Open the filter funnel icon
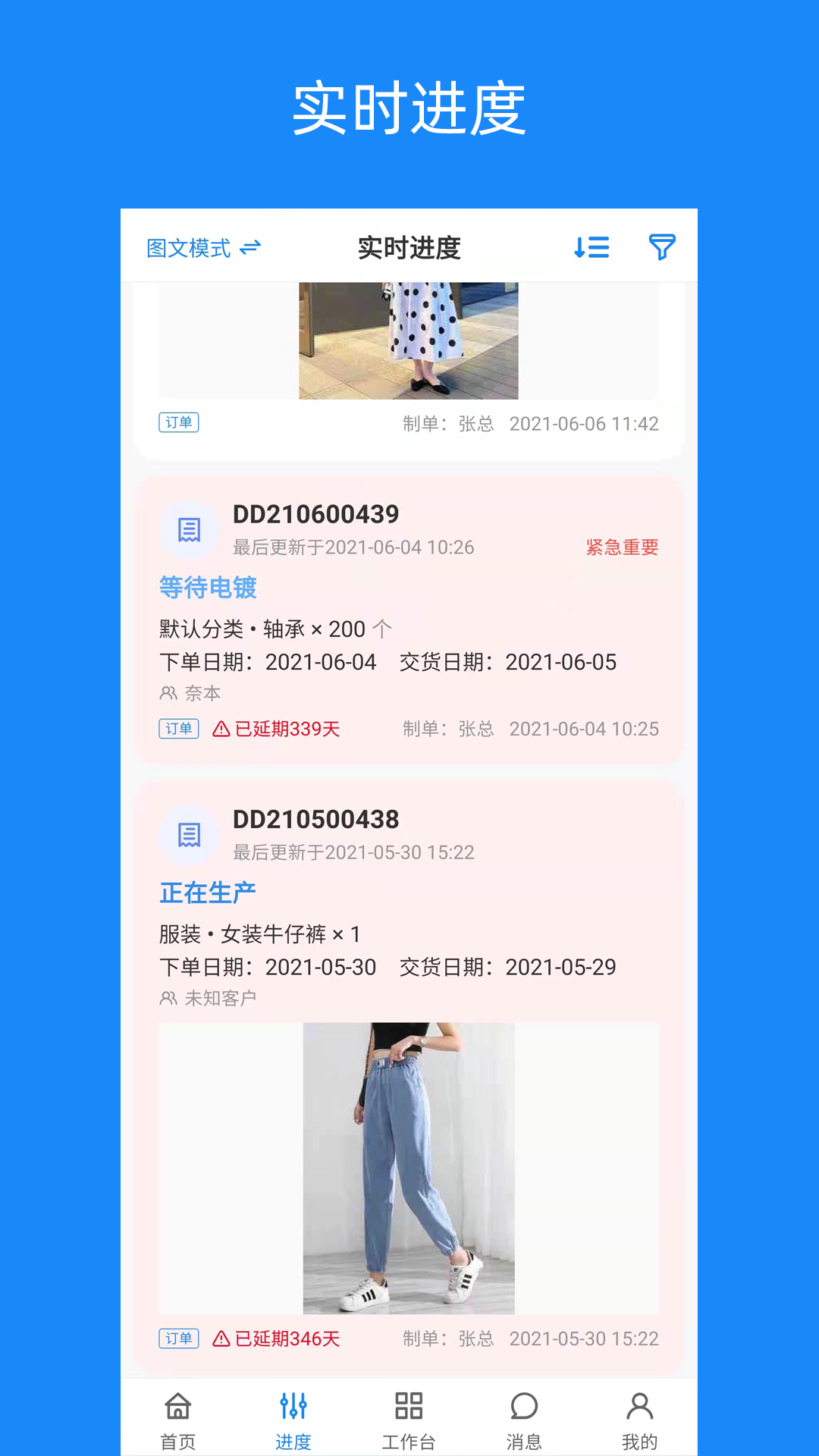819x1456 pixels. tap(662, 247)
